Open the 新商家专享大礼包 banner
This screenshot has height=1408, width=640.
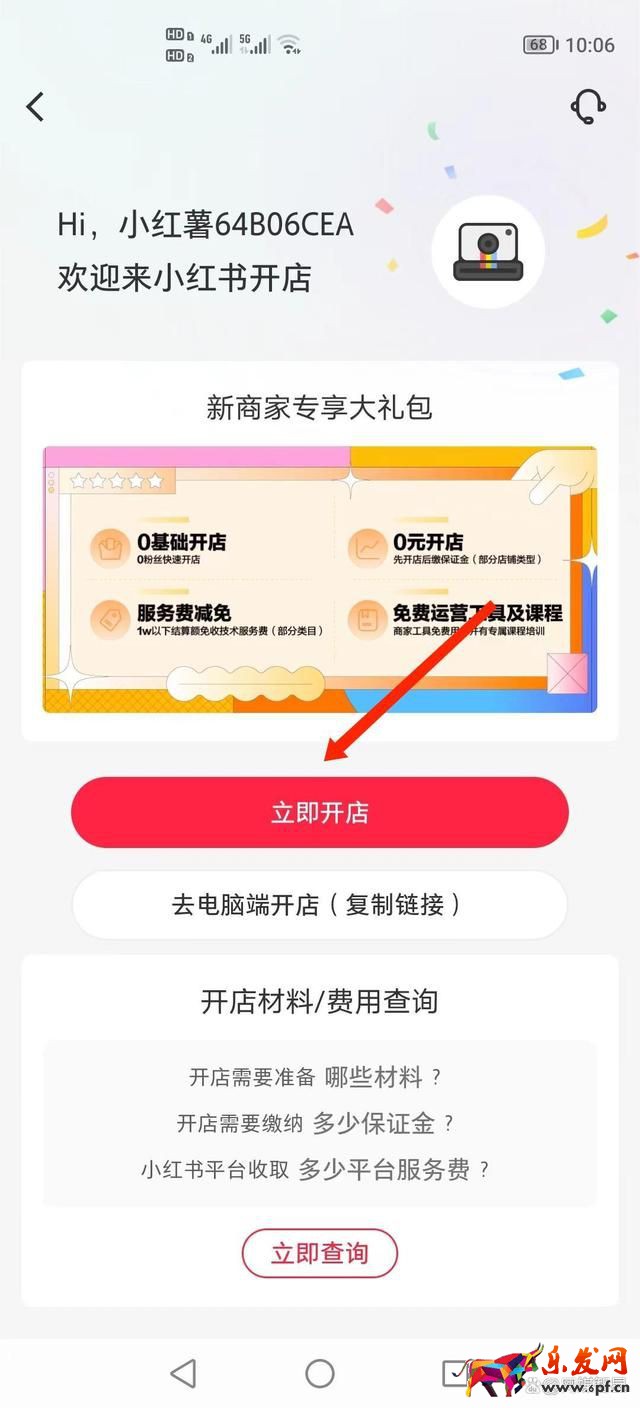click(320, 579)
